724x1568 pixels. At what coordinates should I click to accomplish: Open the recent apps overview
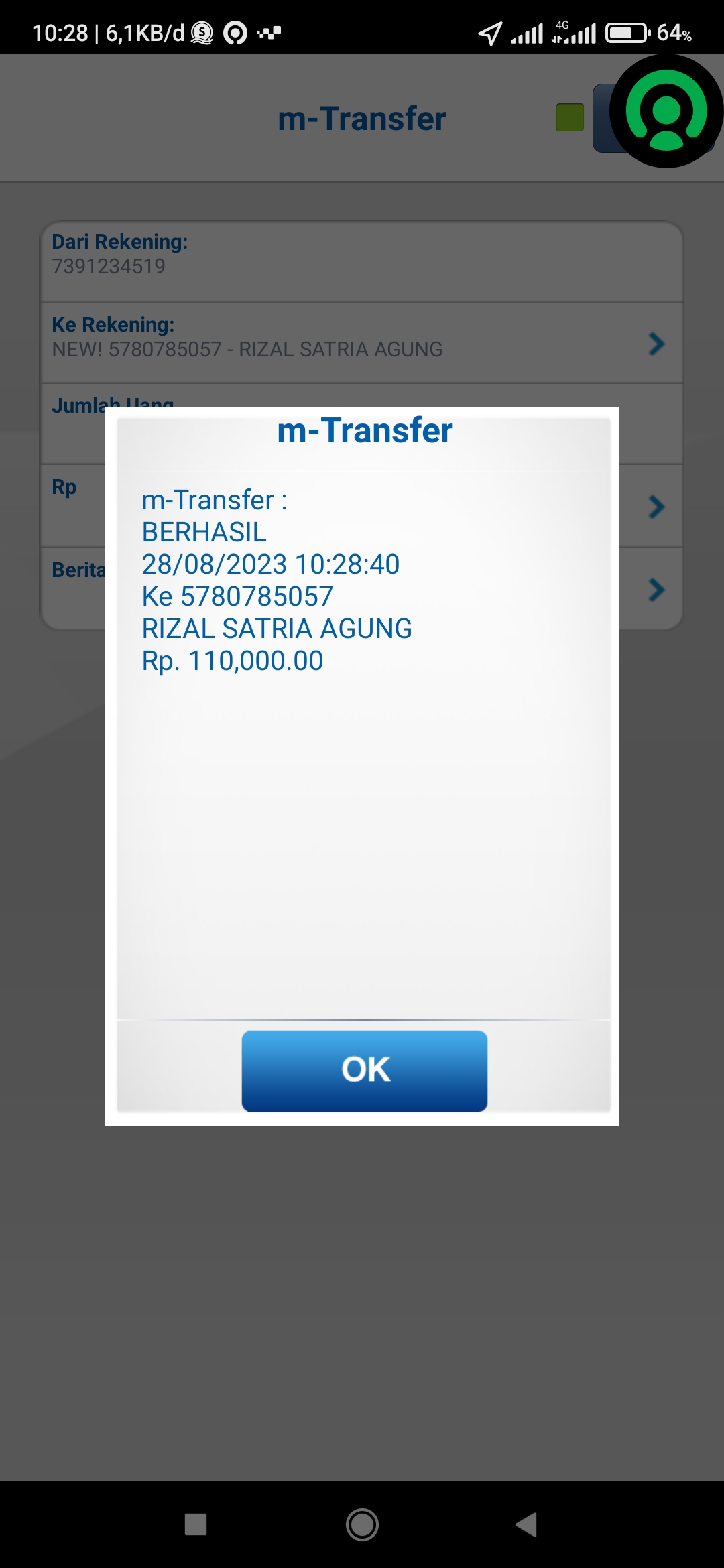(196, 1524)
